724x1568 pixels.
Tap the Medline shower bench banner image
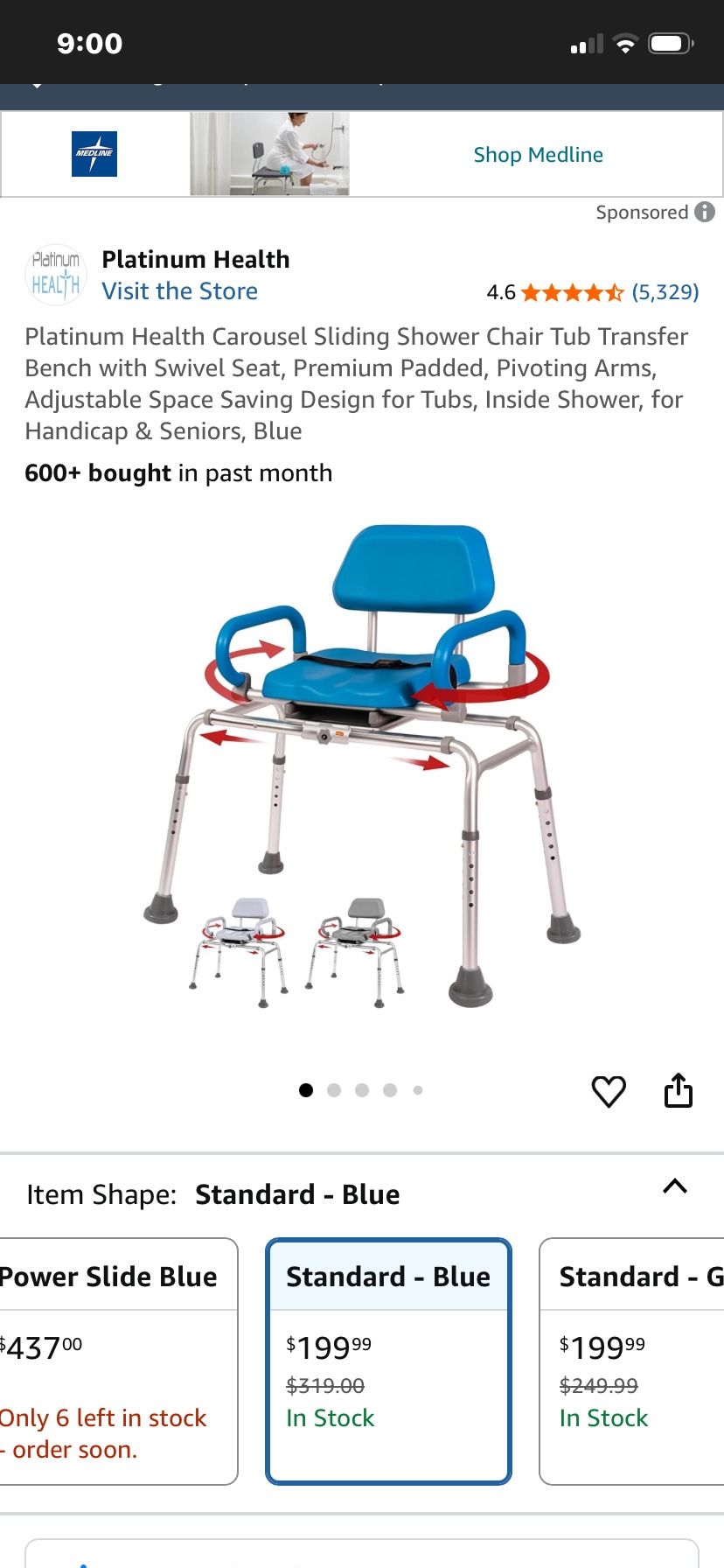point(268,154)
